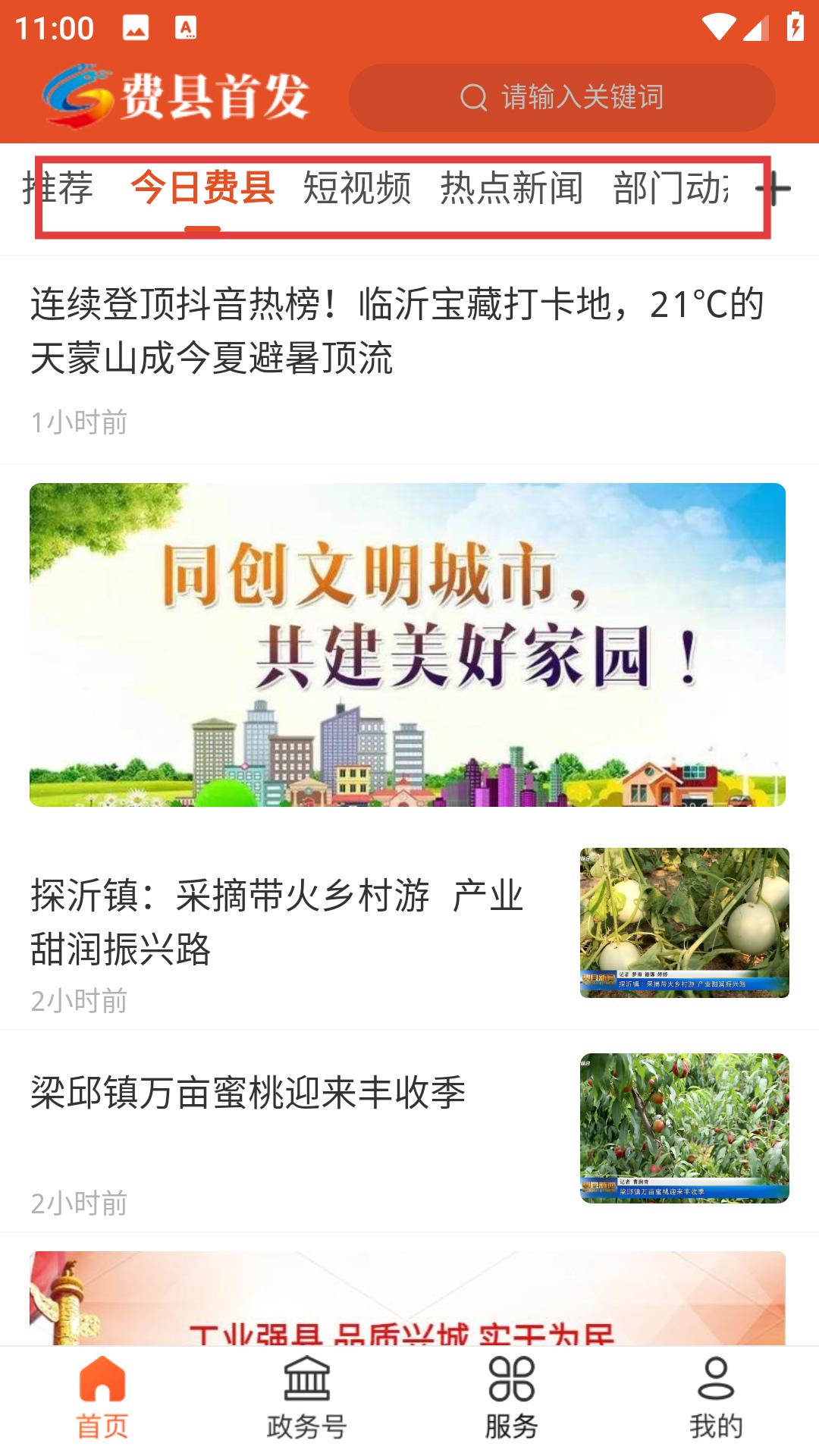Switch to the 推荐 tab
This screenshot has width=819, height=1456.
pos(58,188)
